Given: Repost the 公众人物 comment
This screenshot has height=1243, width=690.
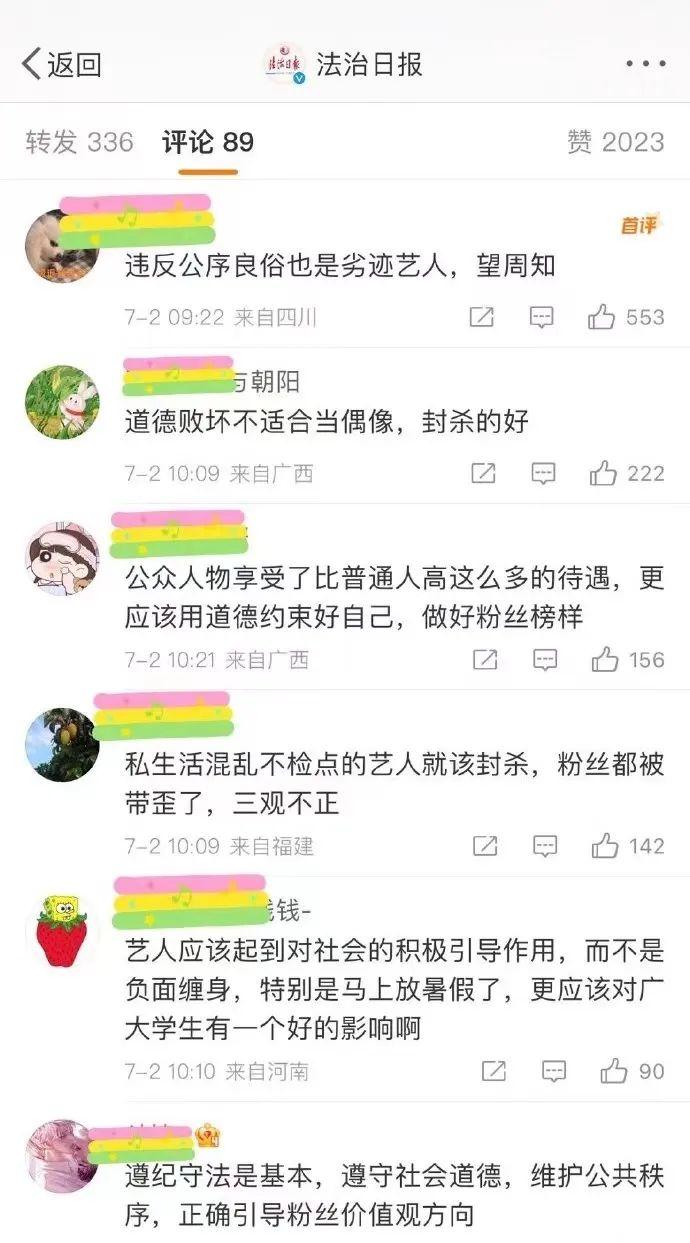Looking at the screenshot, I should [485, 659].
